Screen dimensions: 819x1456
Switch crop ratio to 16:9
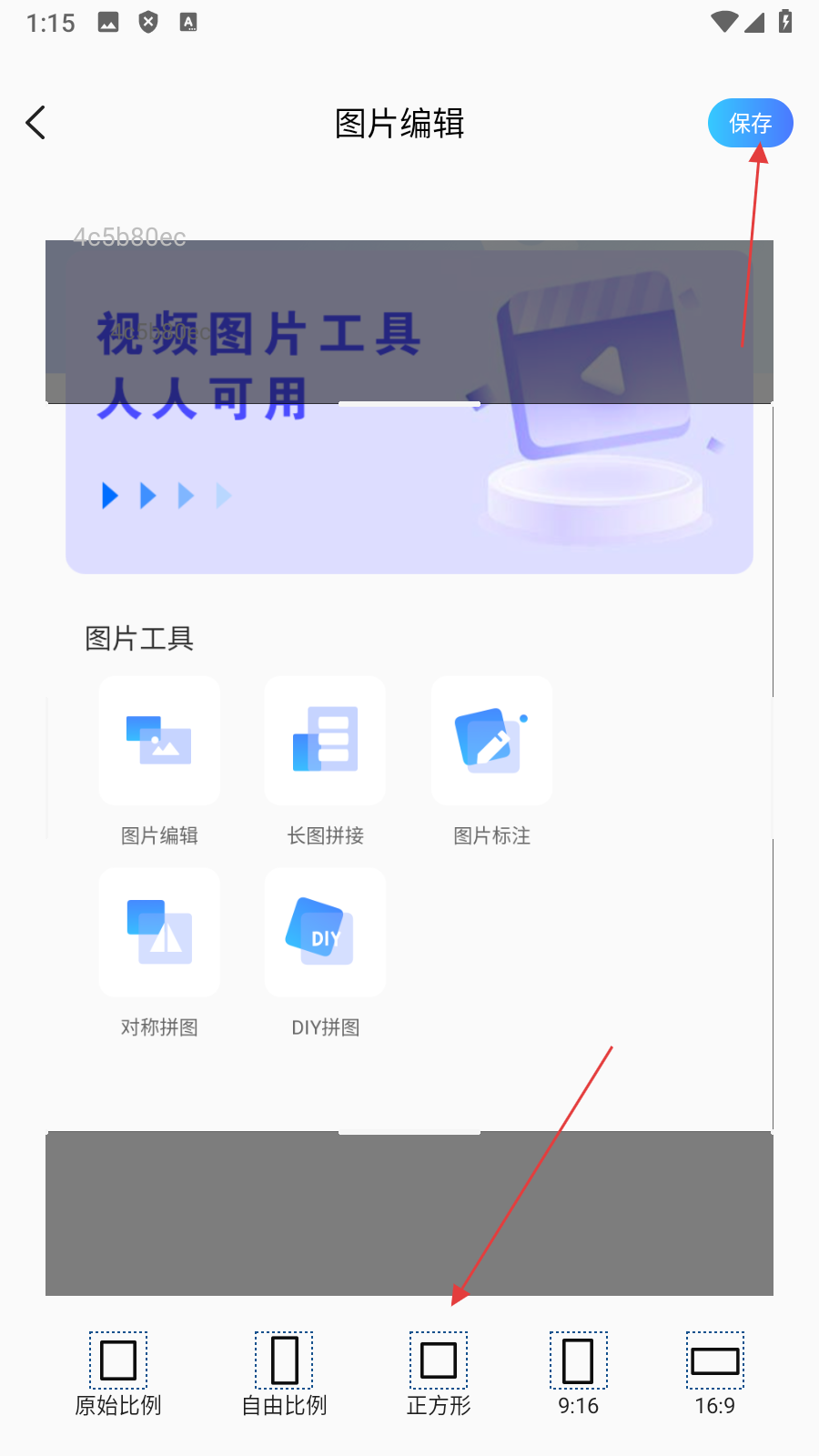(x=715, y=1374)
